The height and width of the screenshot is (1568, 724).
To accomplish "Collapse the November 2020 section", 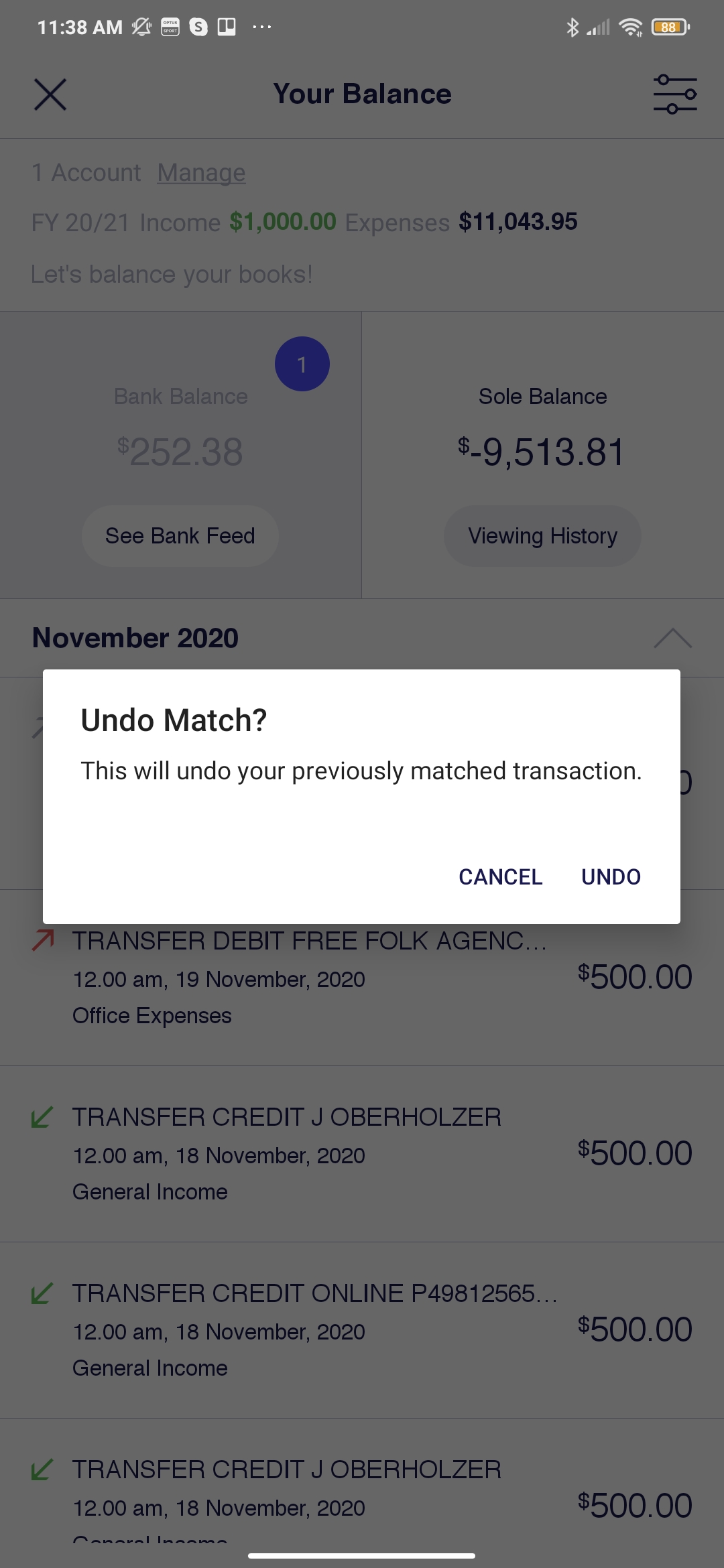I will coord(672,638).
